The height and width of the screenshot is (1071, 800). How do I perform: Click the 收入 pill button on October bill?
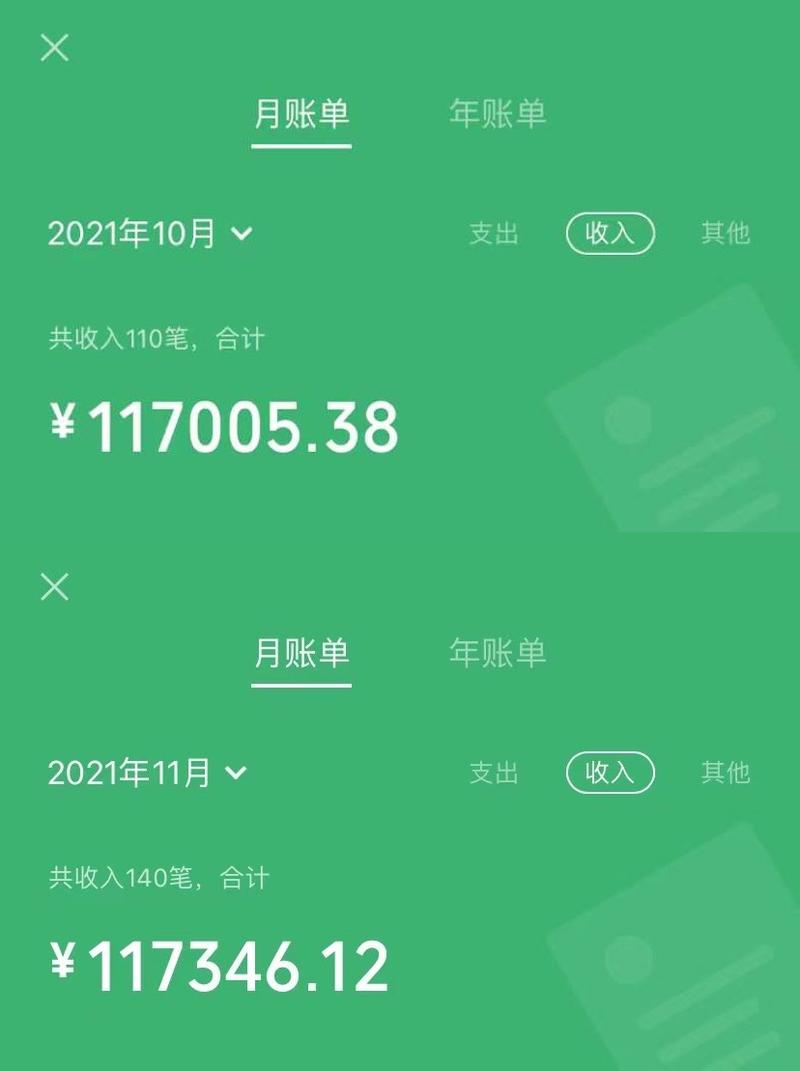(x=610, y=234)
